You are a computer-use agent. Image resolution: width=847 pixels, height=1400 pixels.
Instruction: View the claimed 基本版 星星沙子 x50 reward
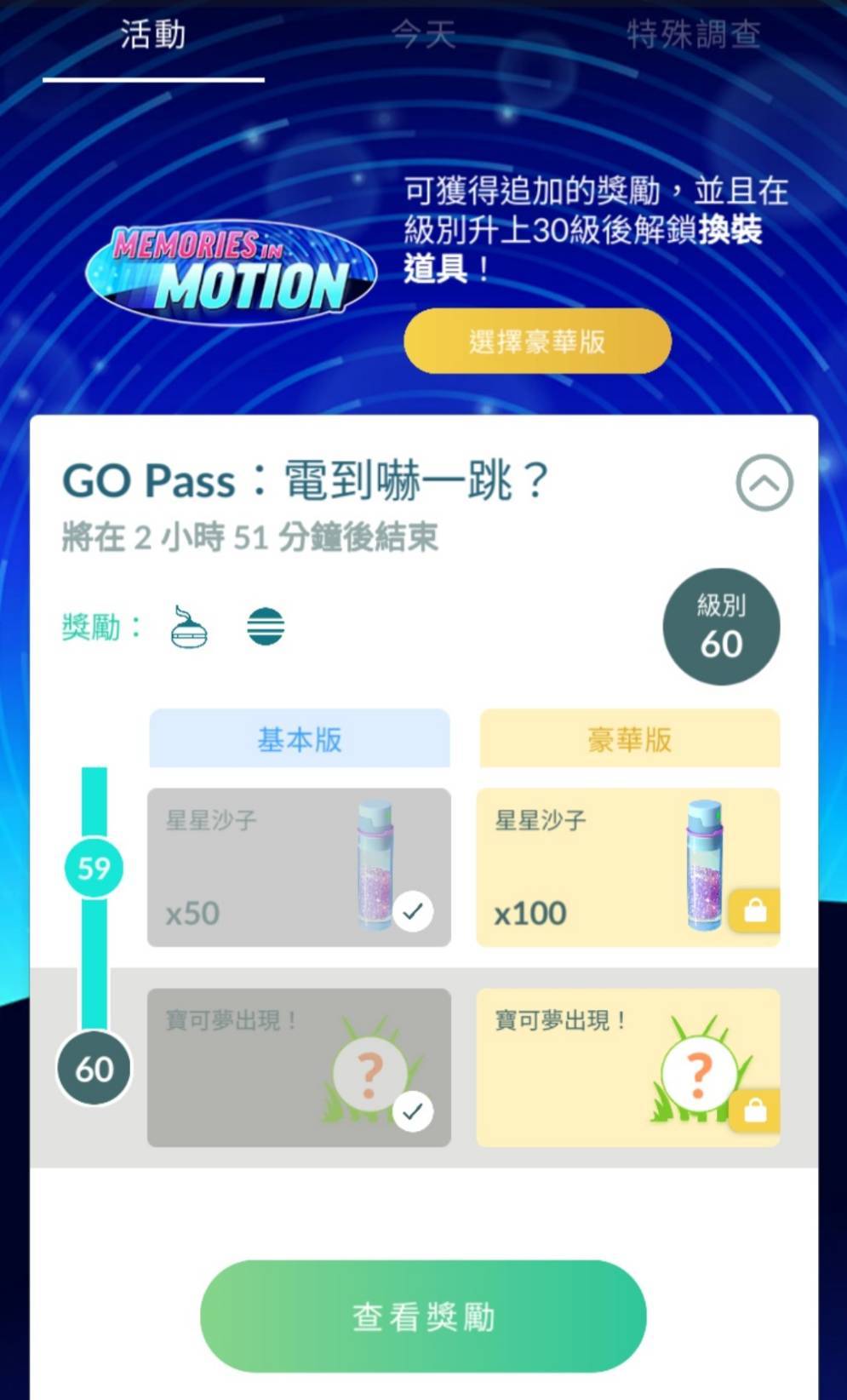pyautogui.click(x=299, y=867)
